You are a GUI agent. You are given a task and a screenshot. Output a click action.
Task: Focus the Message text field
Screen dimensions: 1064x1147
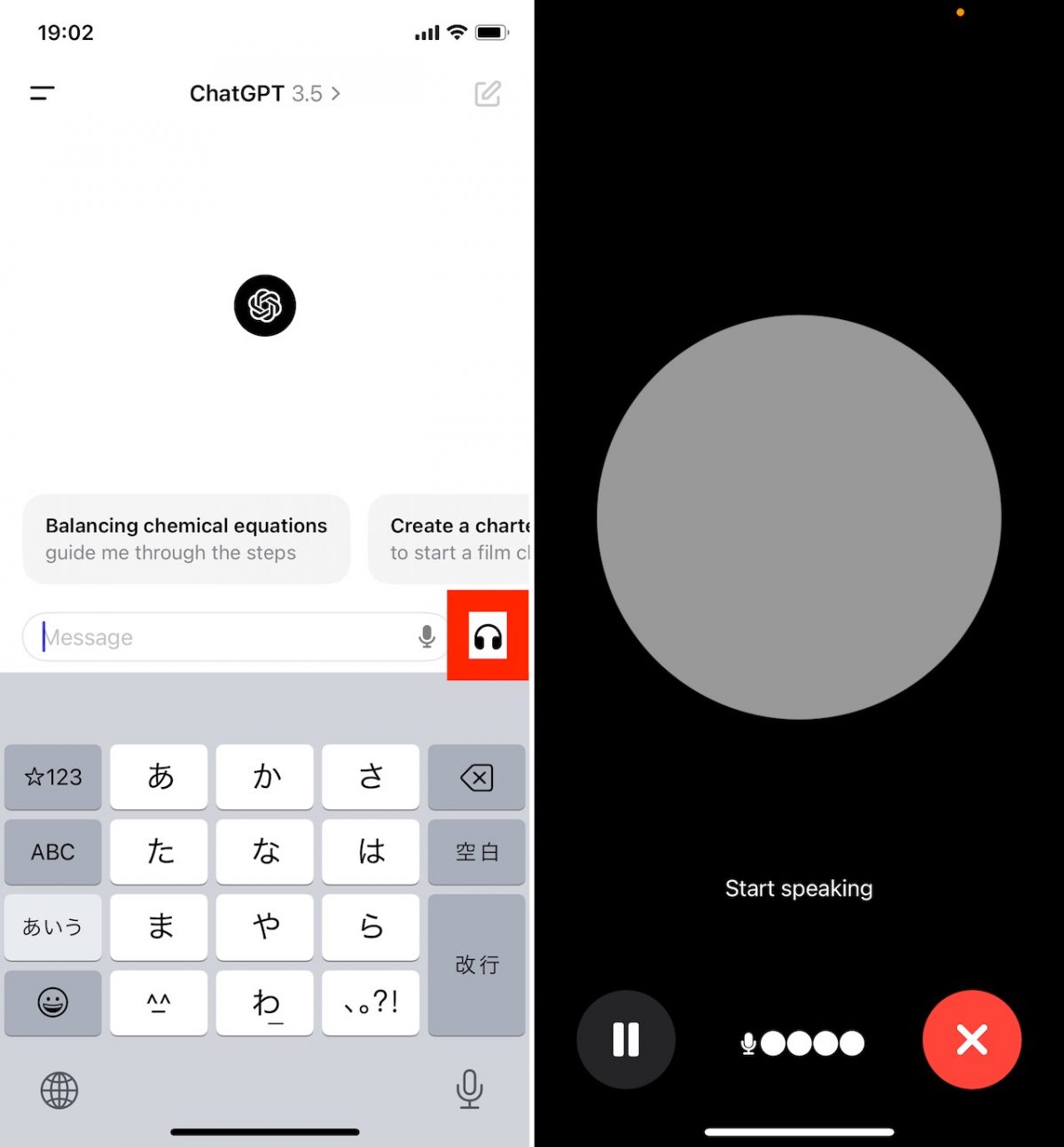tap(222, 637)
